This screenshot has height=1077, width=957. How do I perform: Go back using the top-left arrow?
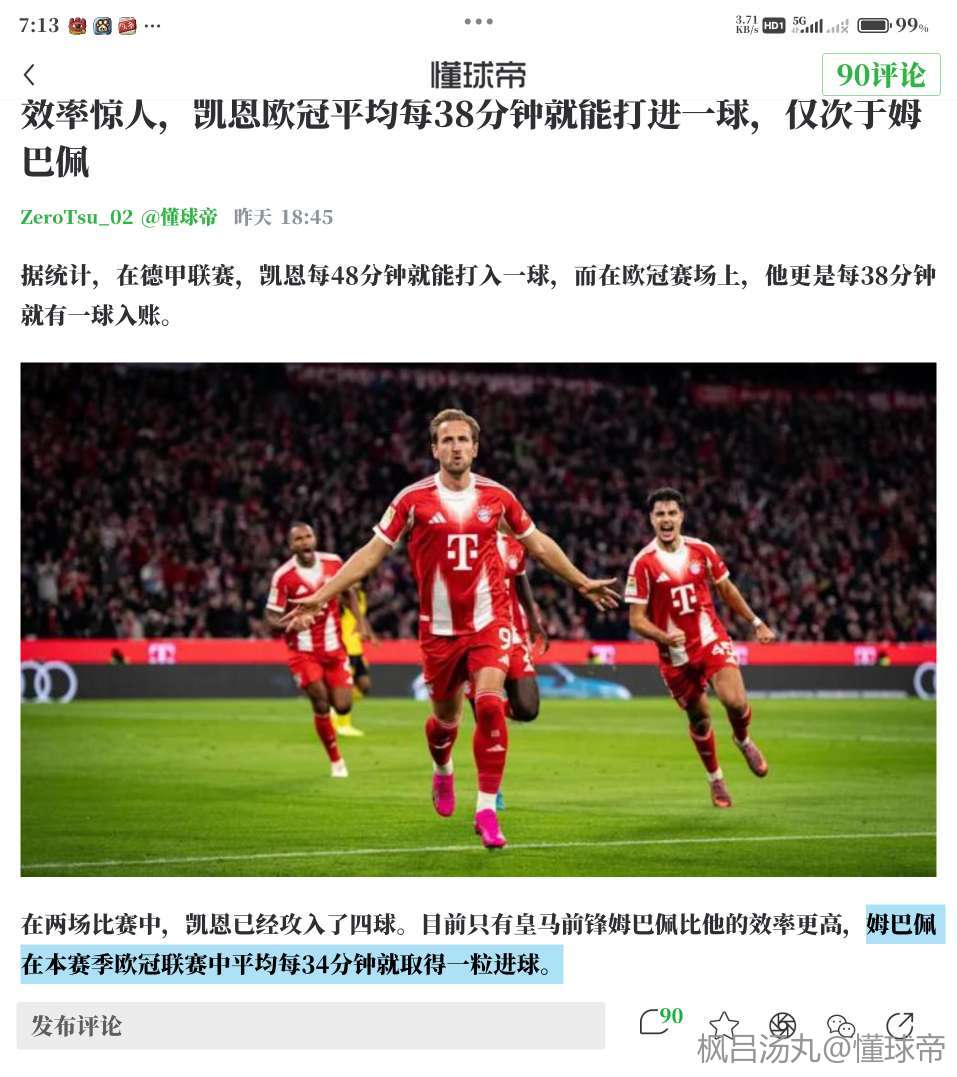coord(29,75)
